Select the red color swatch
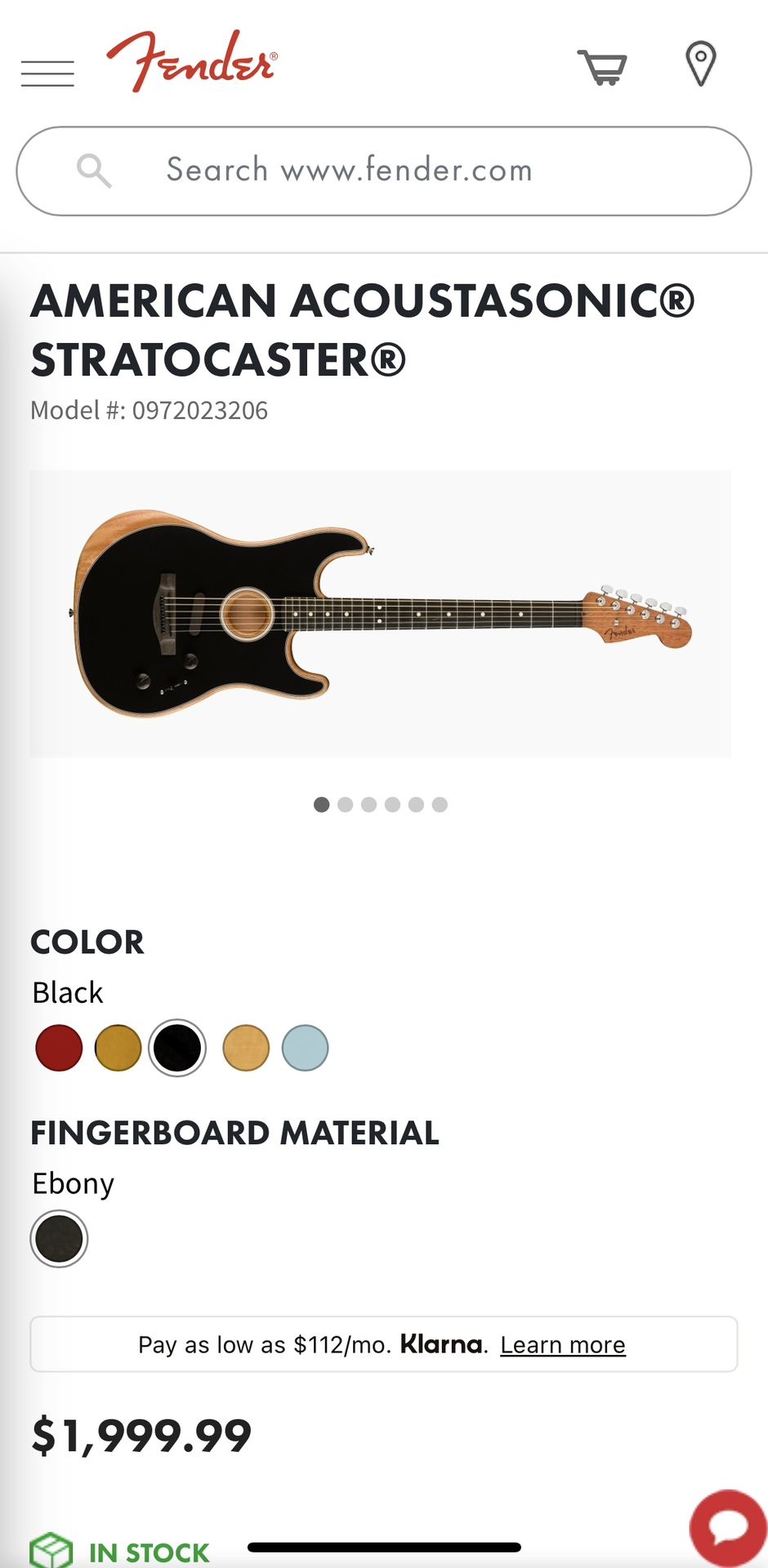This screenshot has height=1568, width=768. 57,1048
